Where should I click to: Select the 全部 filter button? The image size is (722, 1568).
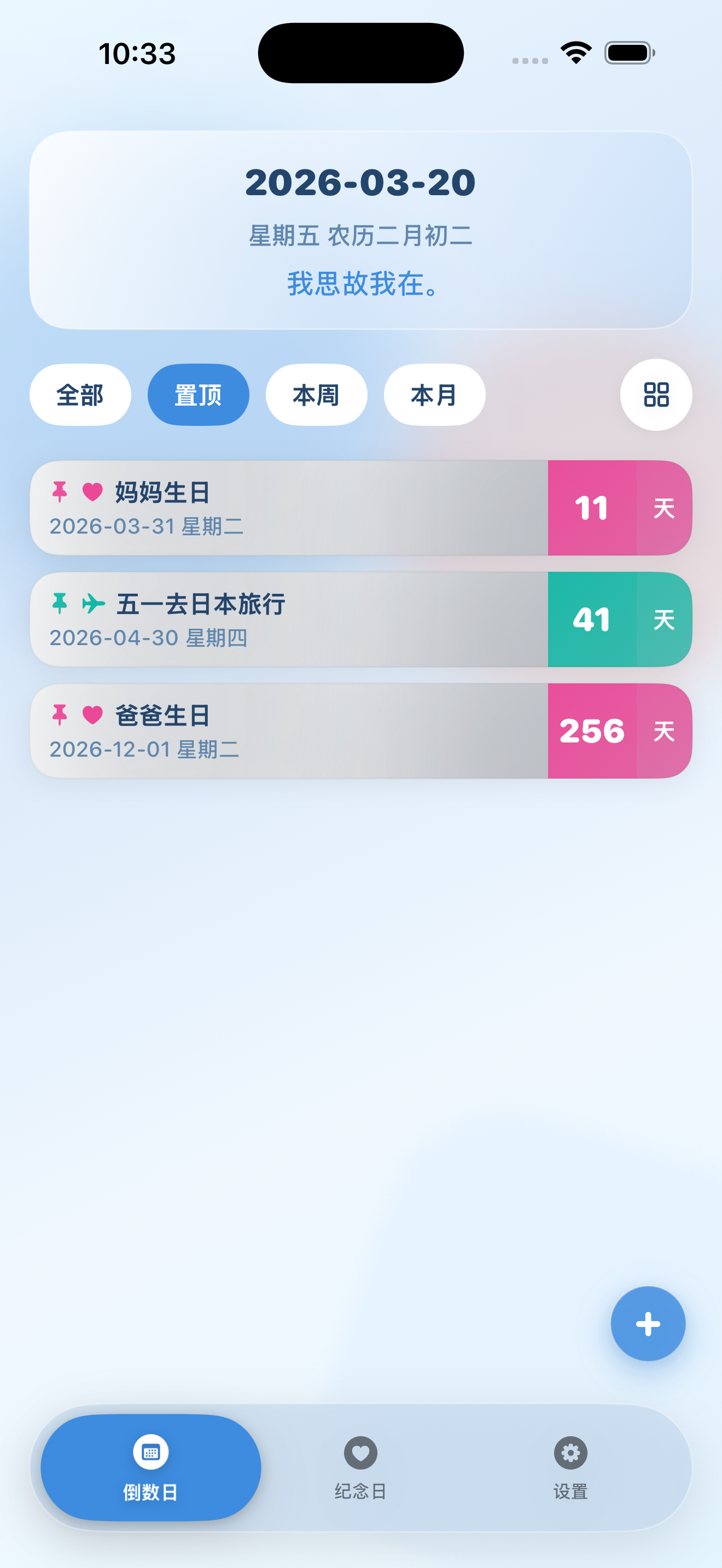pyautogui.click(x=80, y=394)
